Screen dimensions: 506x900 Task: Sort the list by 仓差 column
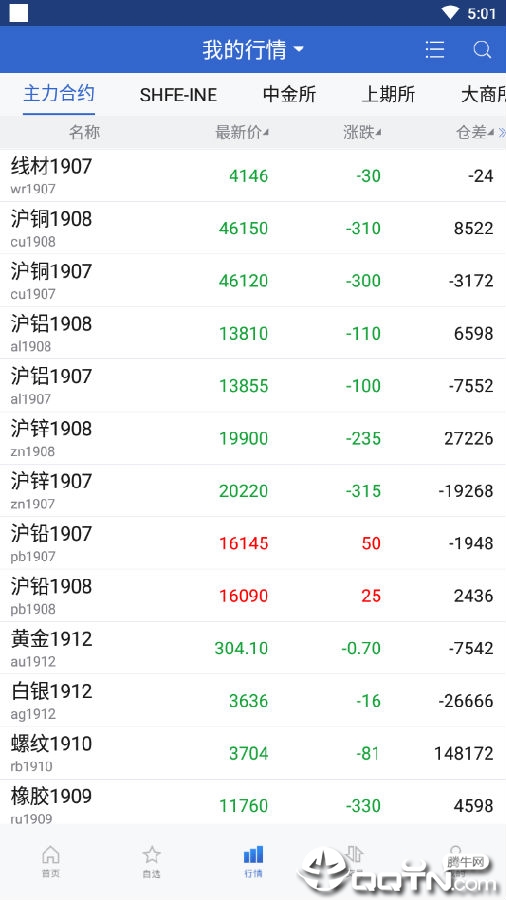[x=474, y=133]
